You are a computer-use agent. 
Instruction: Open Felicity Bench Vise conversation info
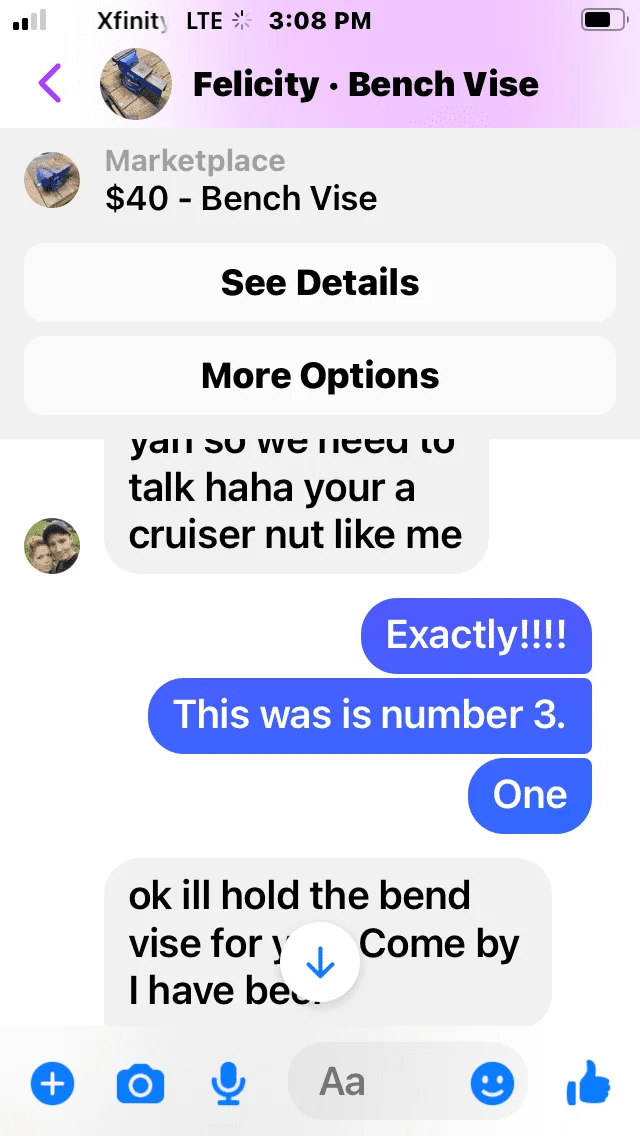click(365, 84)
